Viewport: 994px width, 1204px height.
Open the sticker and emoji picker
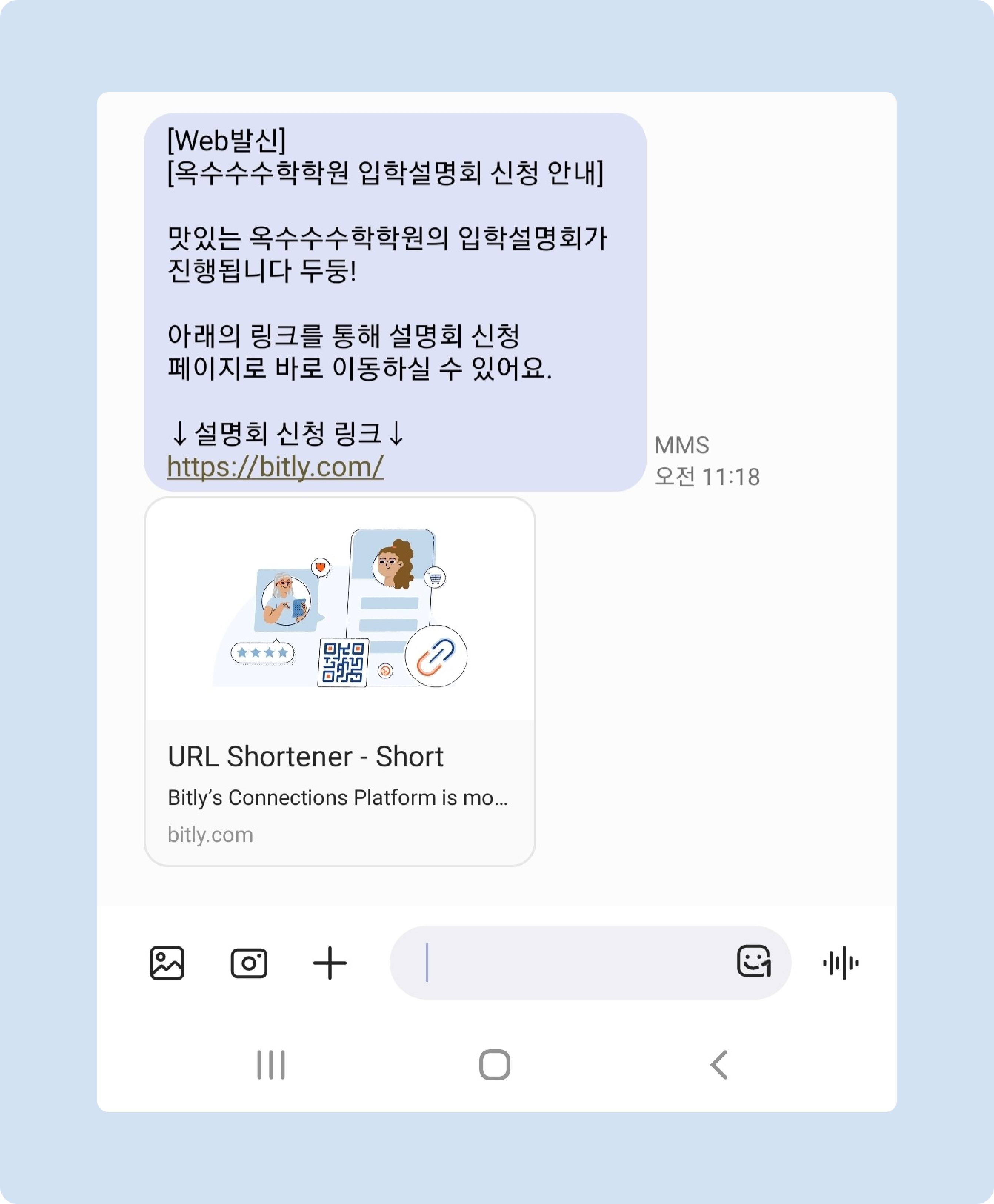pos(754,961)
